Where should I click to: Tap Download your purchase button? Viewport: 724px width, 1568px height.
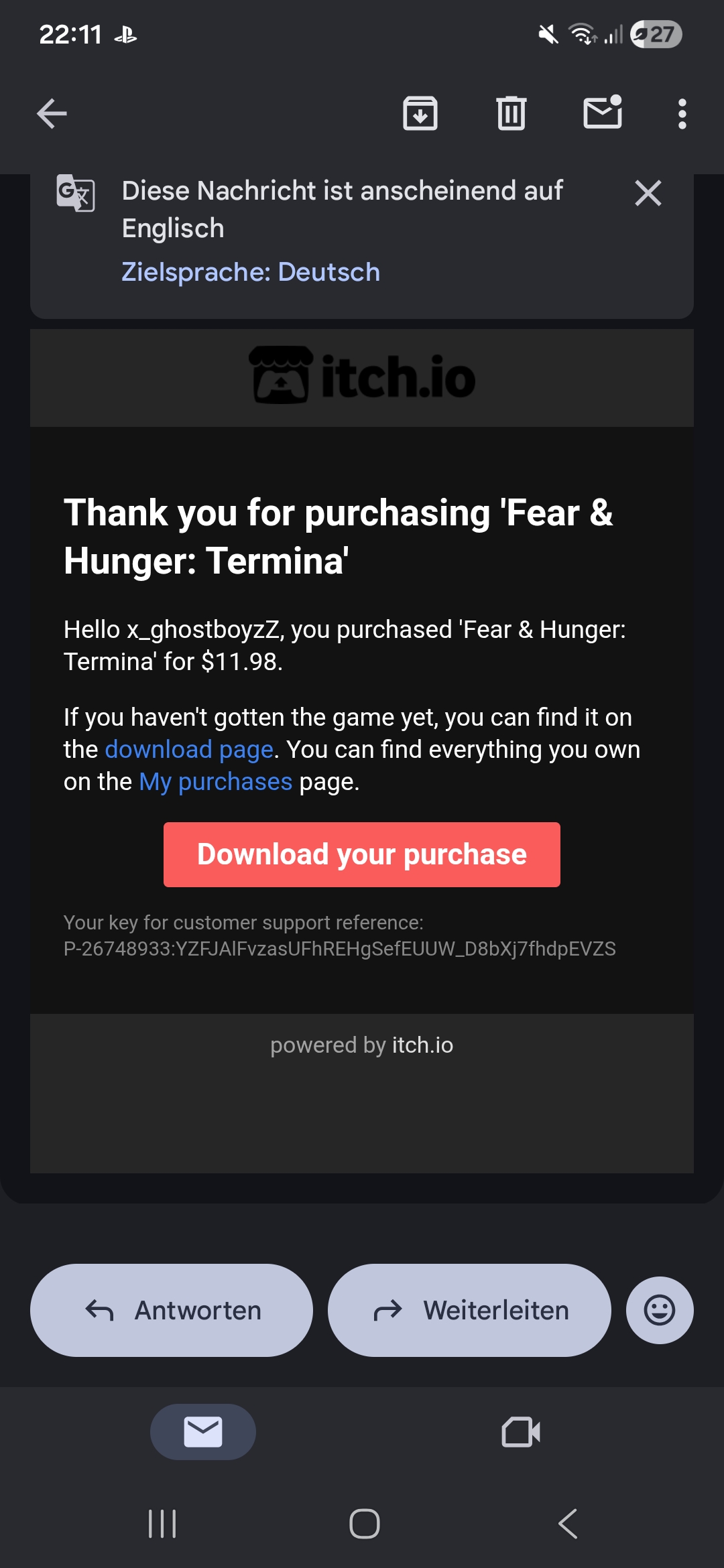point(362,854)
